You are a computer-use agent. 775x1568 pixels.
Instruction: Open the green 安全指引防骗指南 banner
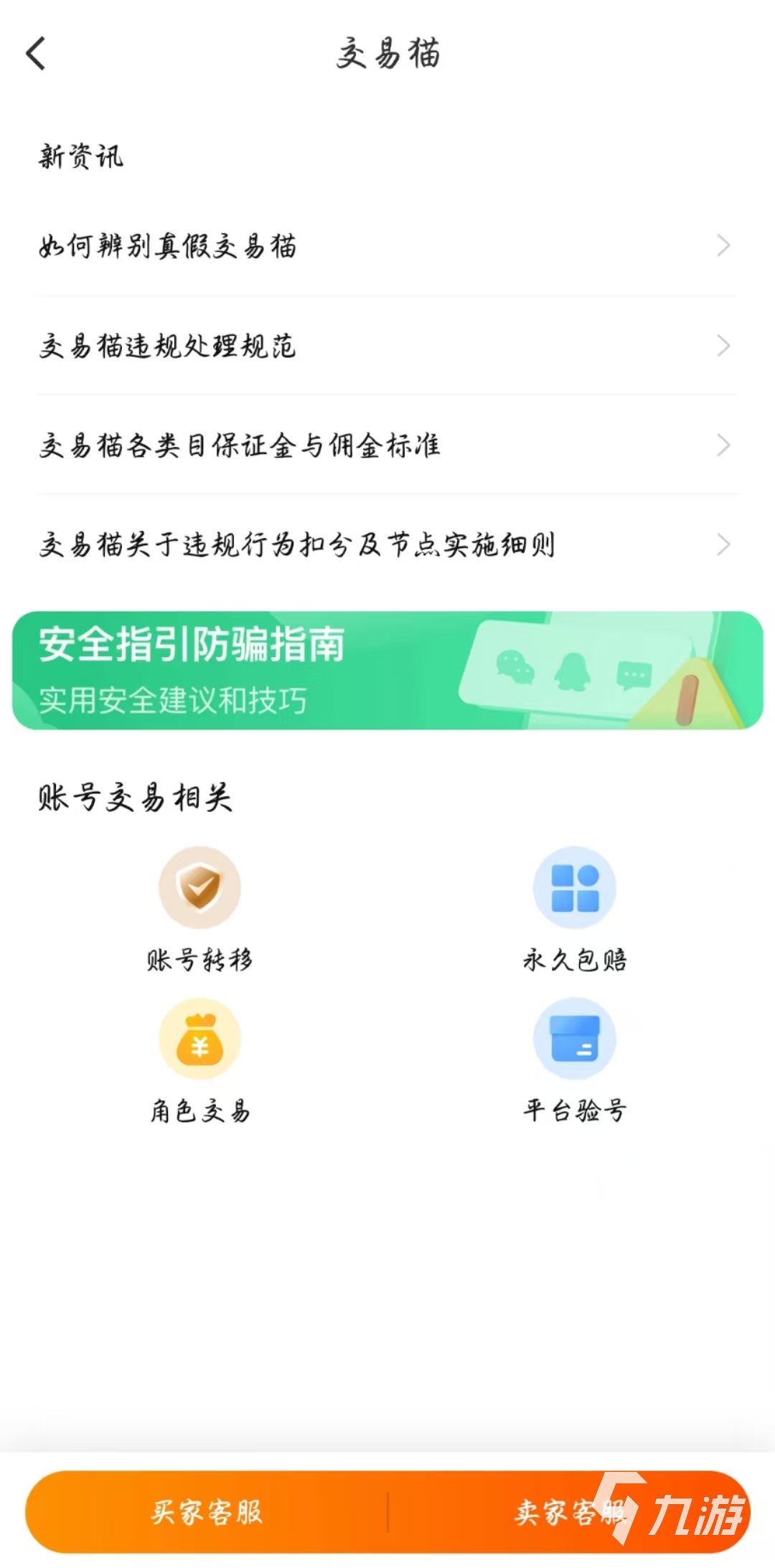tap(387, 671)
